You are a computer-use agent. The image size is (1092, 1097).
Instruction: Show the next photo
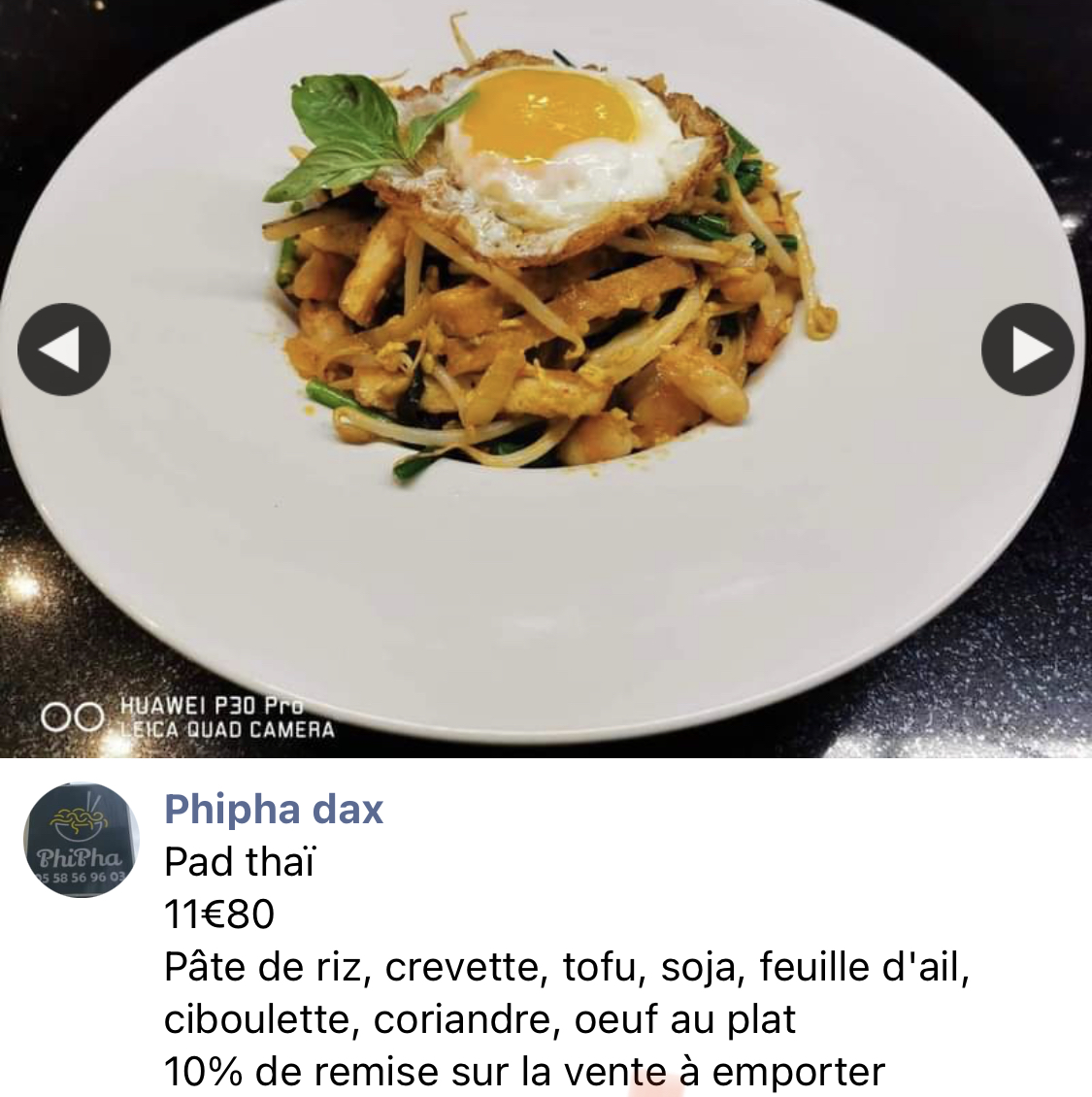(1028, 349)
